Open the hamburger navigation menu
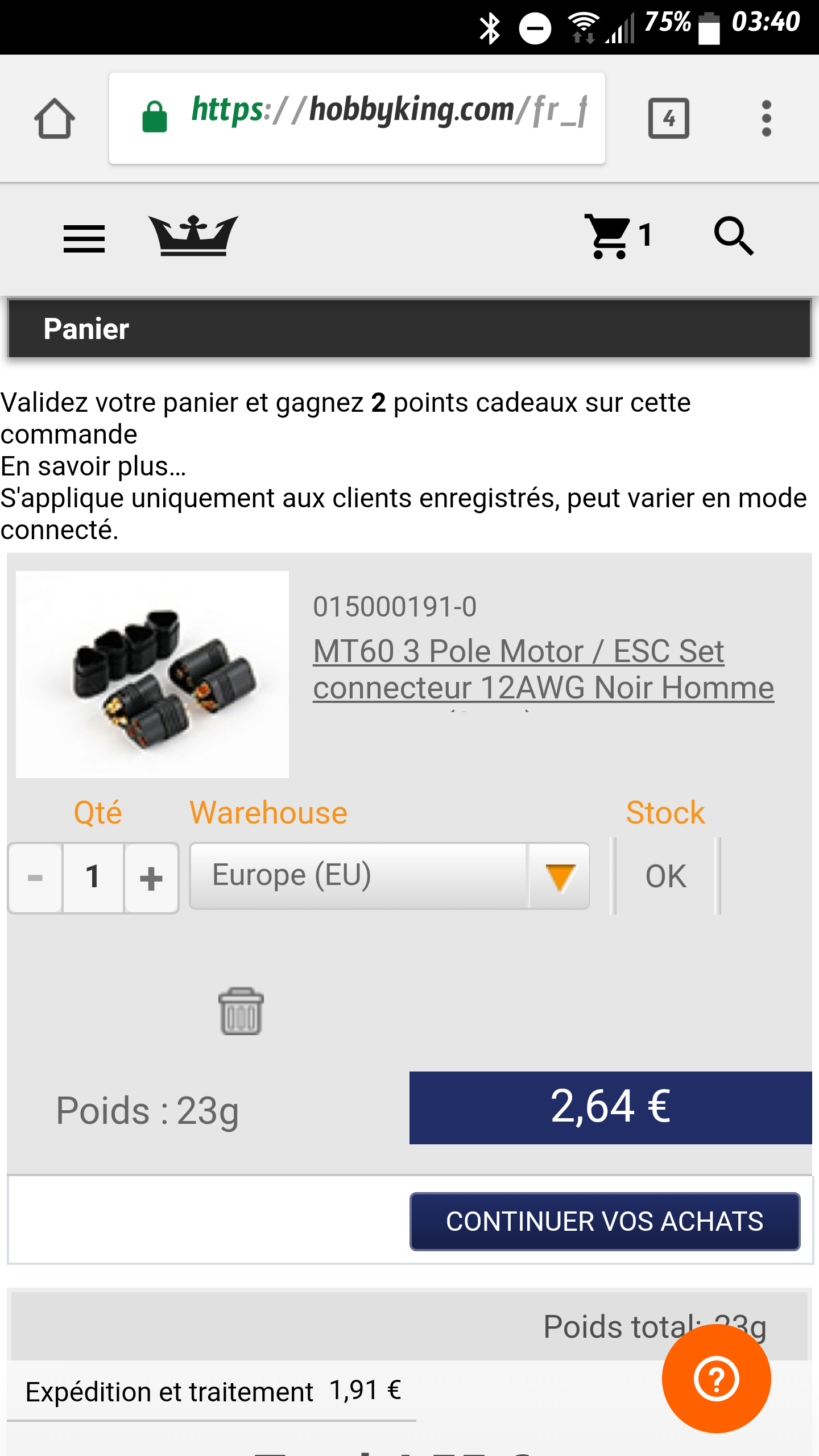Image resolution: width=819 pixels, height=1456 pixels. click(x=84, y=238)
